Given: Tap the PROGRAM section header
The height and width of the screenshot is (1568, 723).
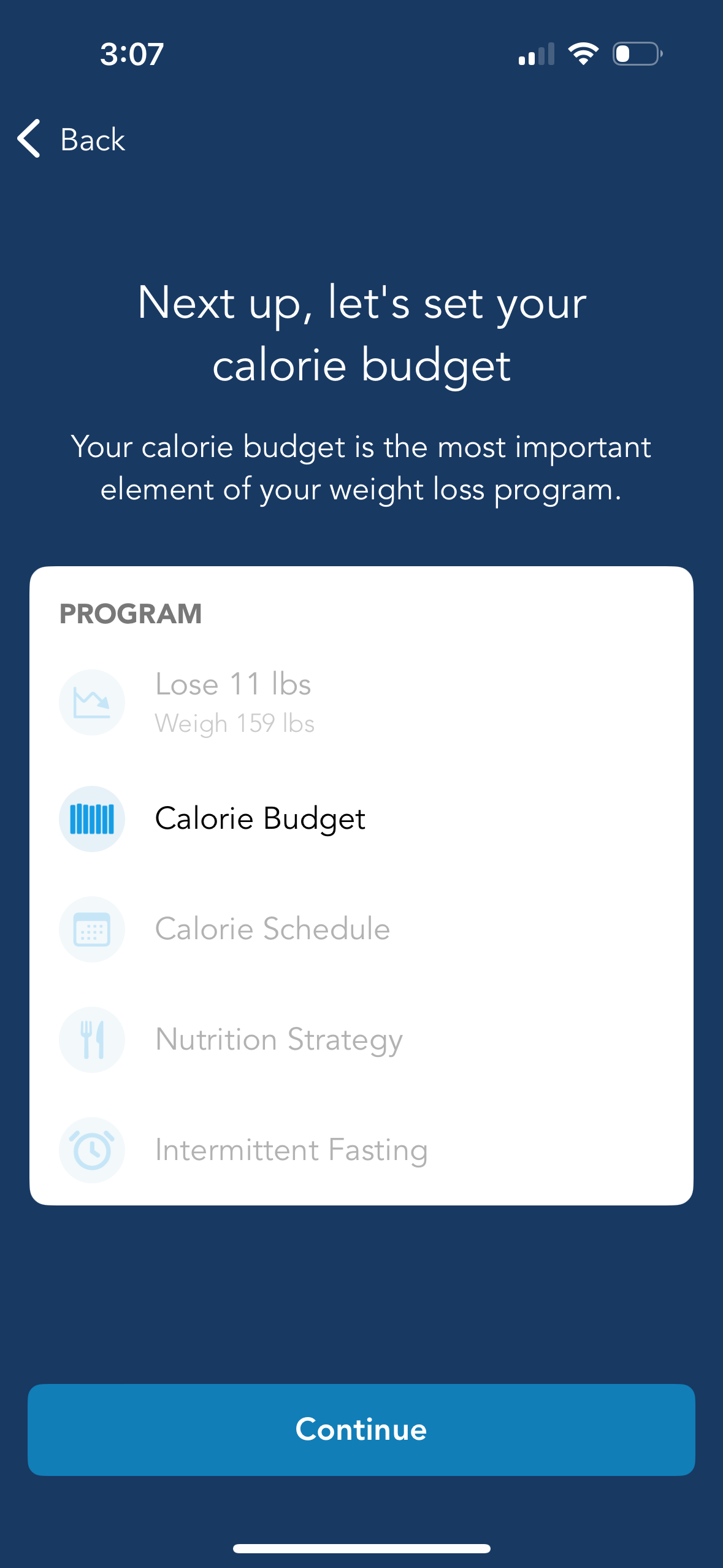Looking at the screenshot, I should pos(131,613).
